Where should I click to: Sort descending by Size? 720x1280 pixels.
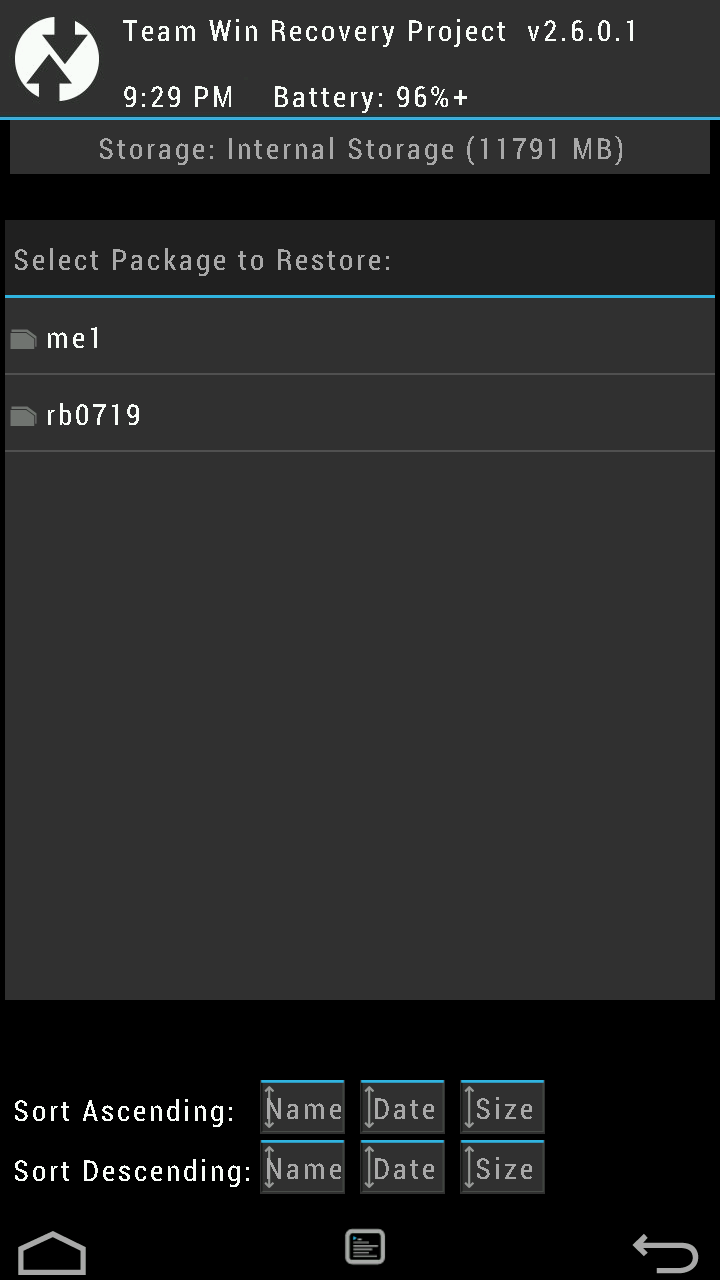pos(502,1168)
